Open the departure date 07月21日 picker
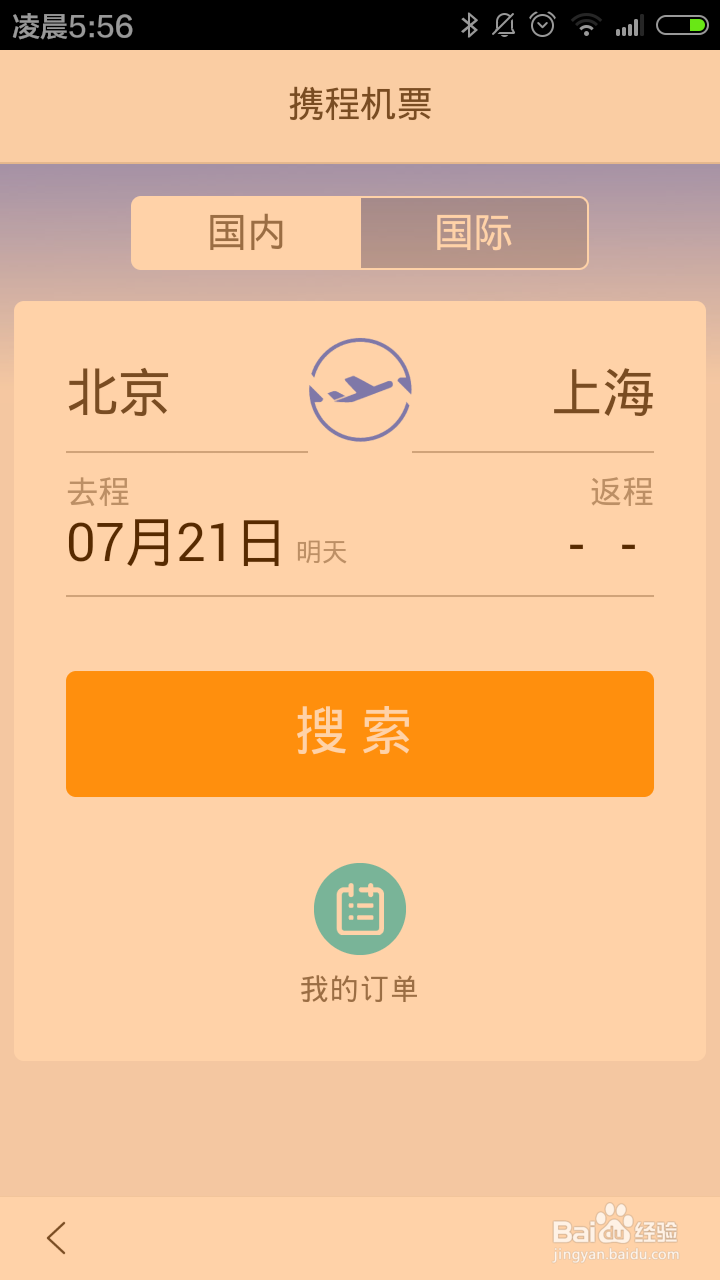 [175, 540]
